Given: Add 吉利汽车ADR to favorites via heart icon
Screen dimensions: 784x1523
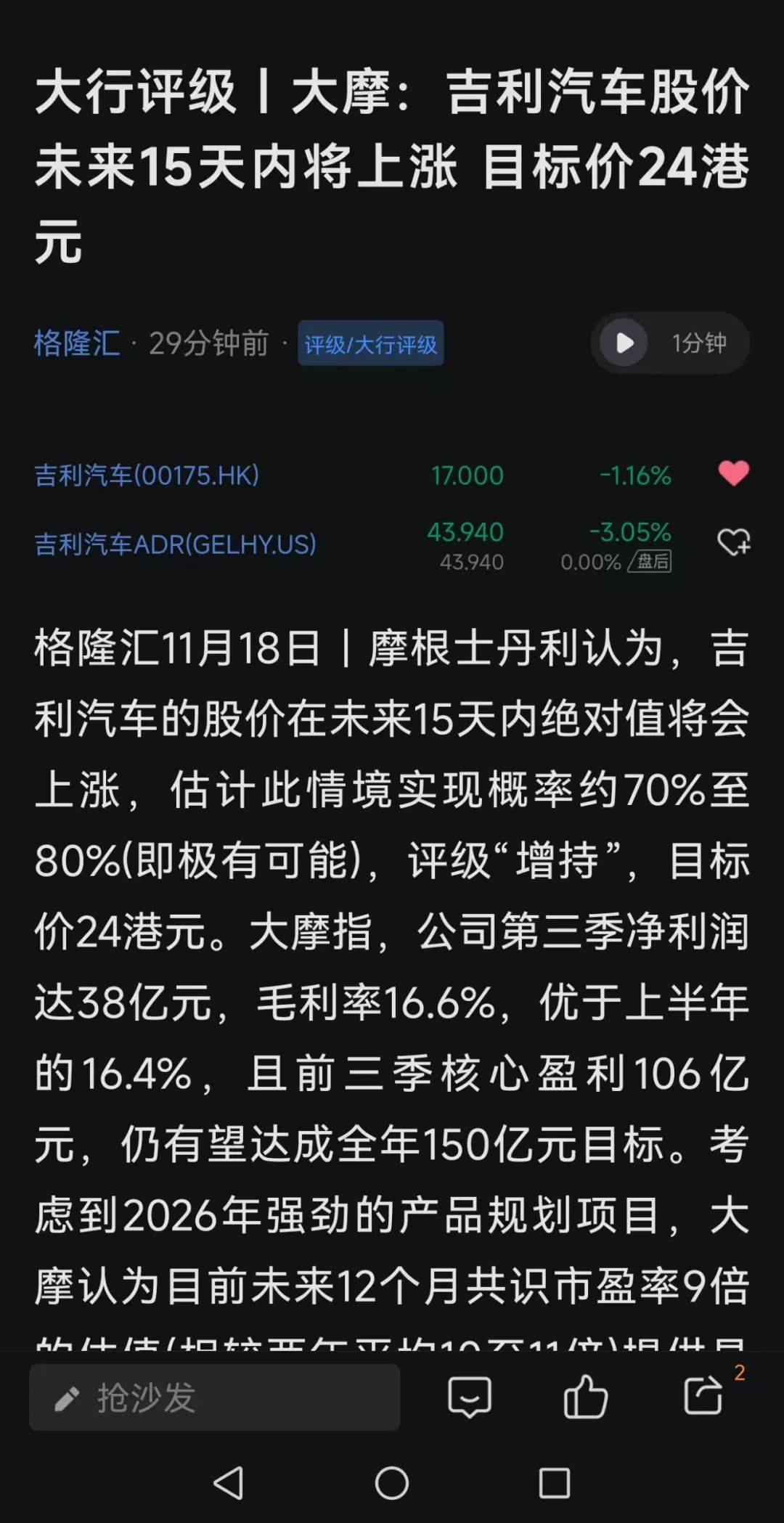Looking at the screenshot, I should (732, 541).
